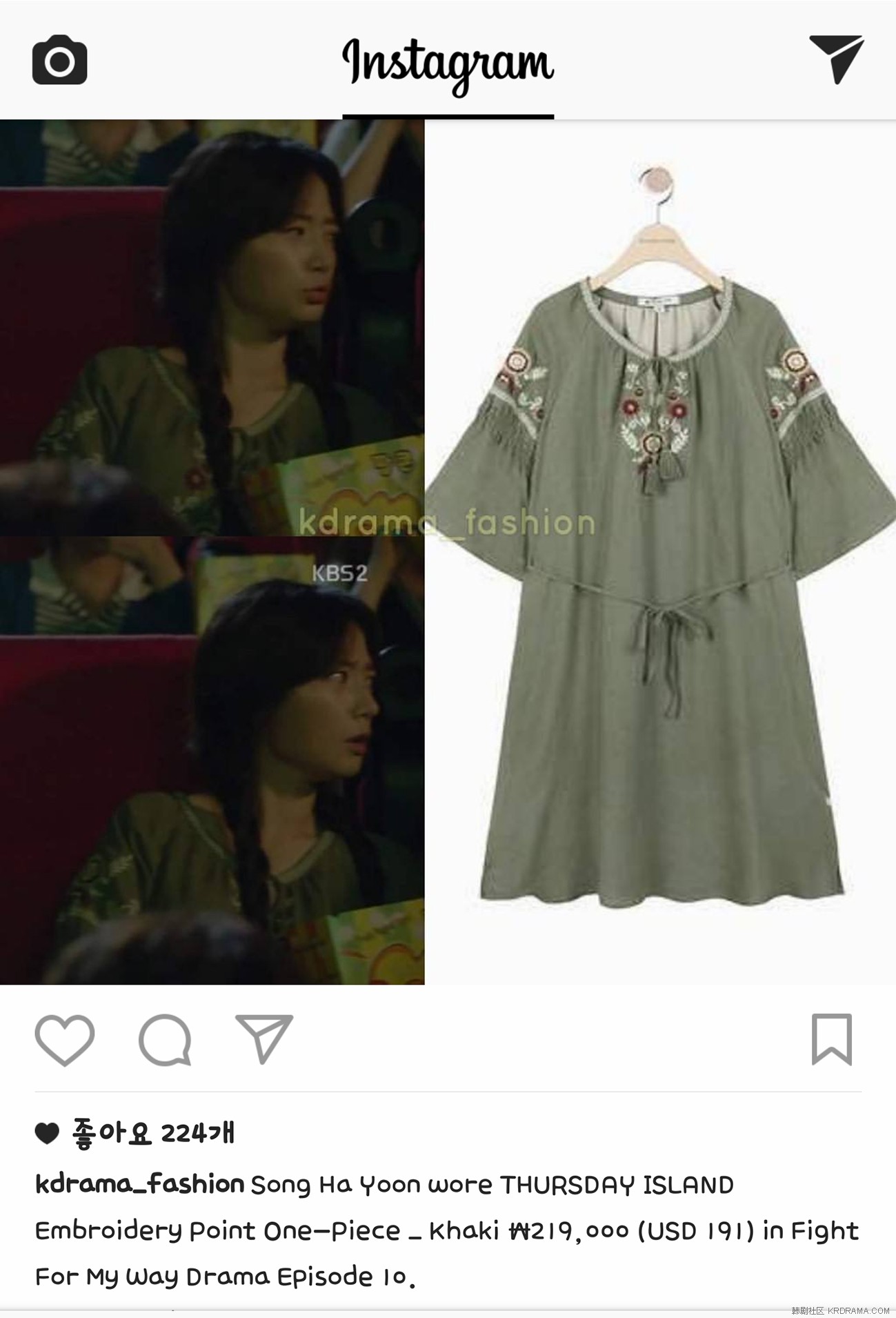Open the khaki dress post image

click(659, 552)
